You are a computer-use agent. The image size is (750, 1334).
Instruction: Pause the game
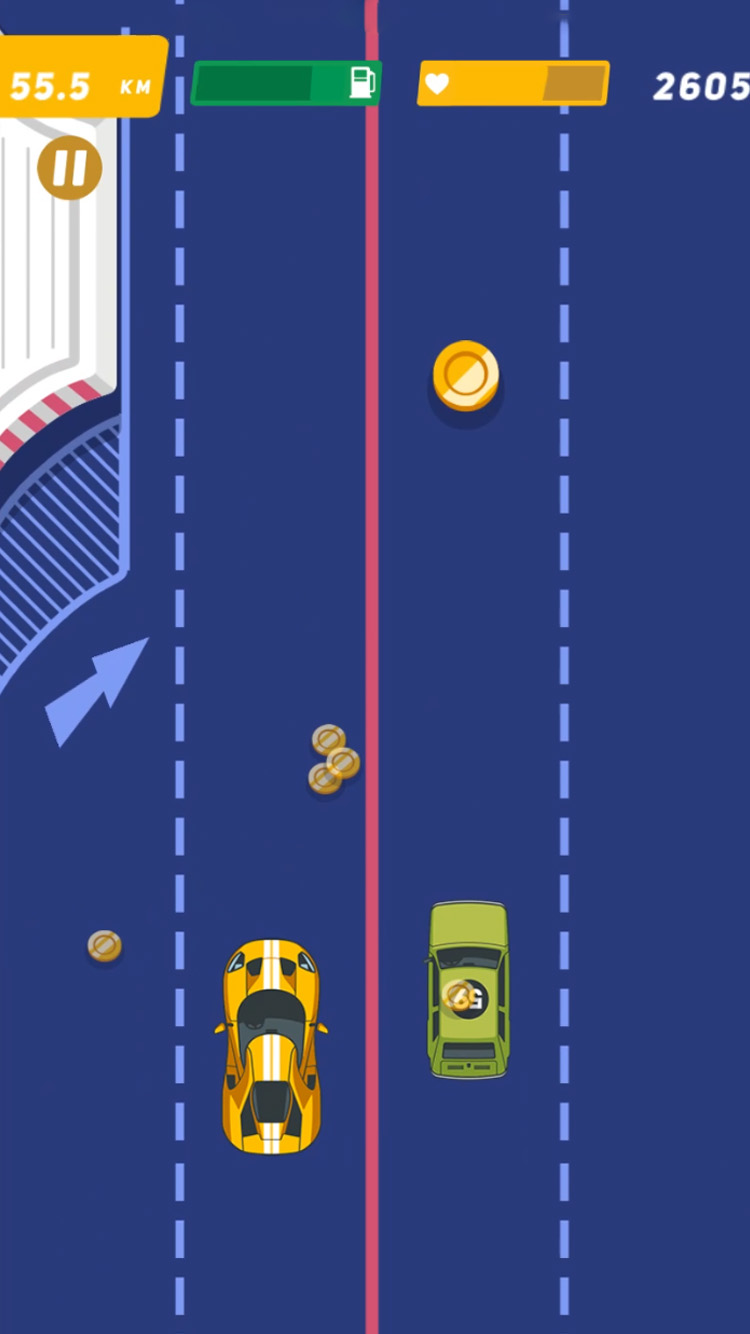[x=70, y=168]
